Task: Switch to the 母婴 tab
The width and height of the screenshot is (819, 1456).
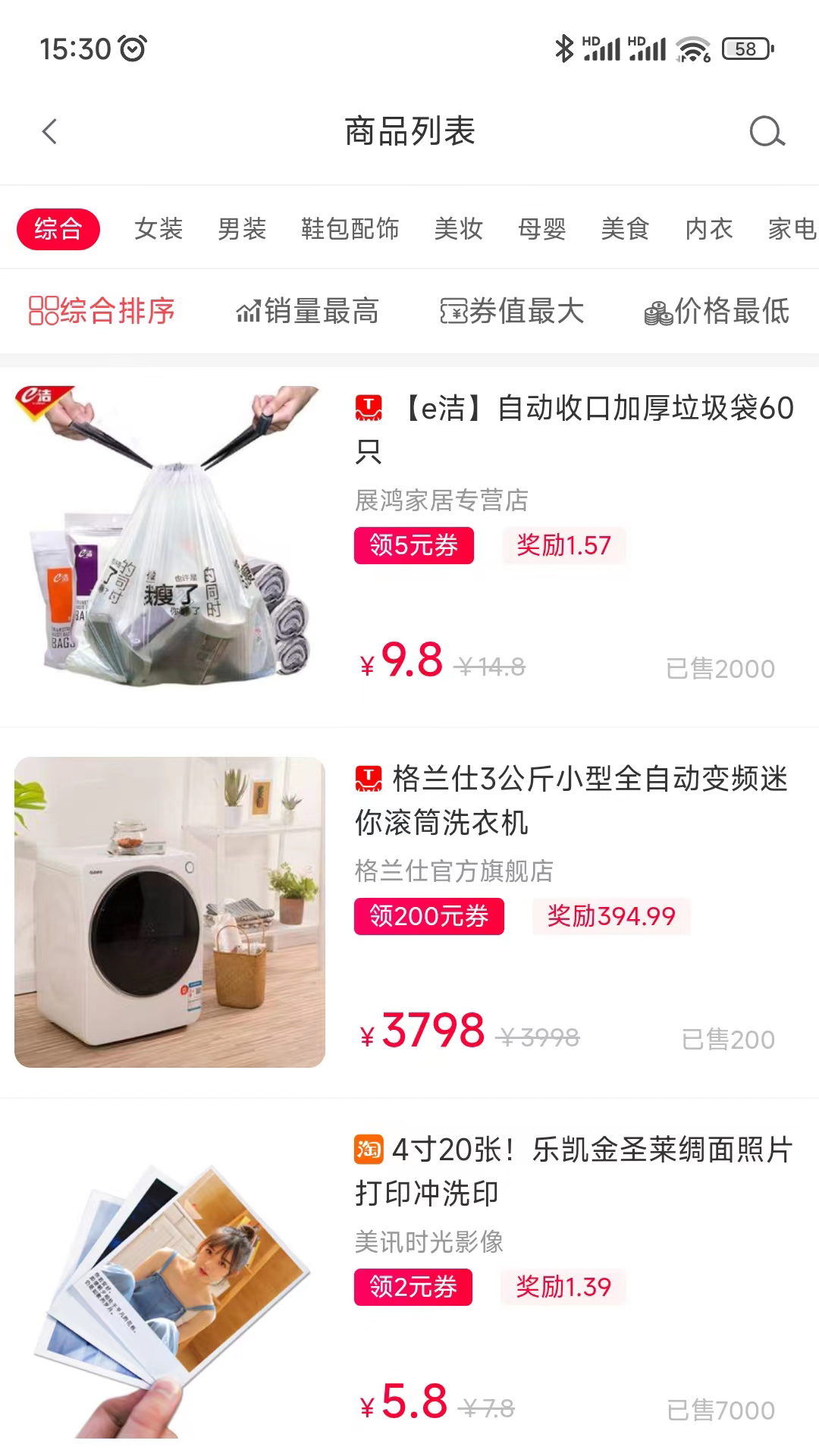Action: point(541,229)
